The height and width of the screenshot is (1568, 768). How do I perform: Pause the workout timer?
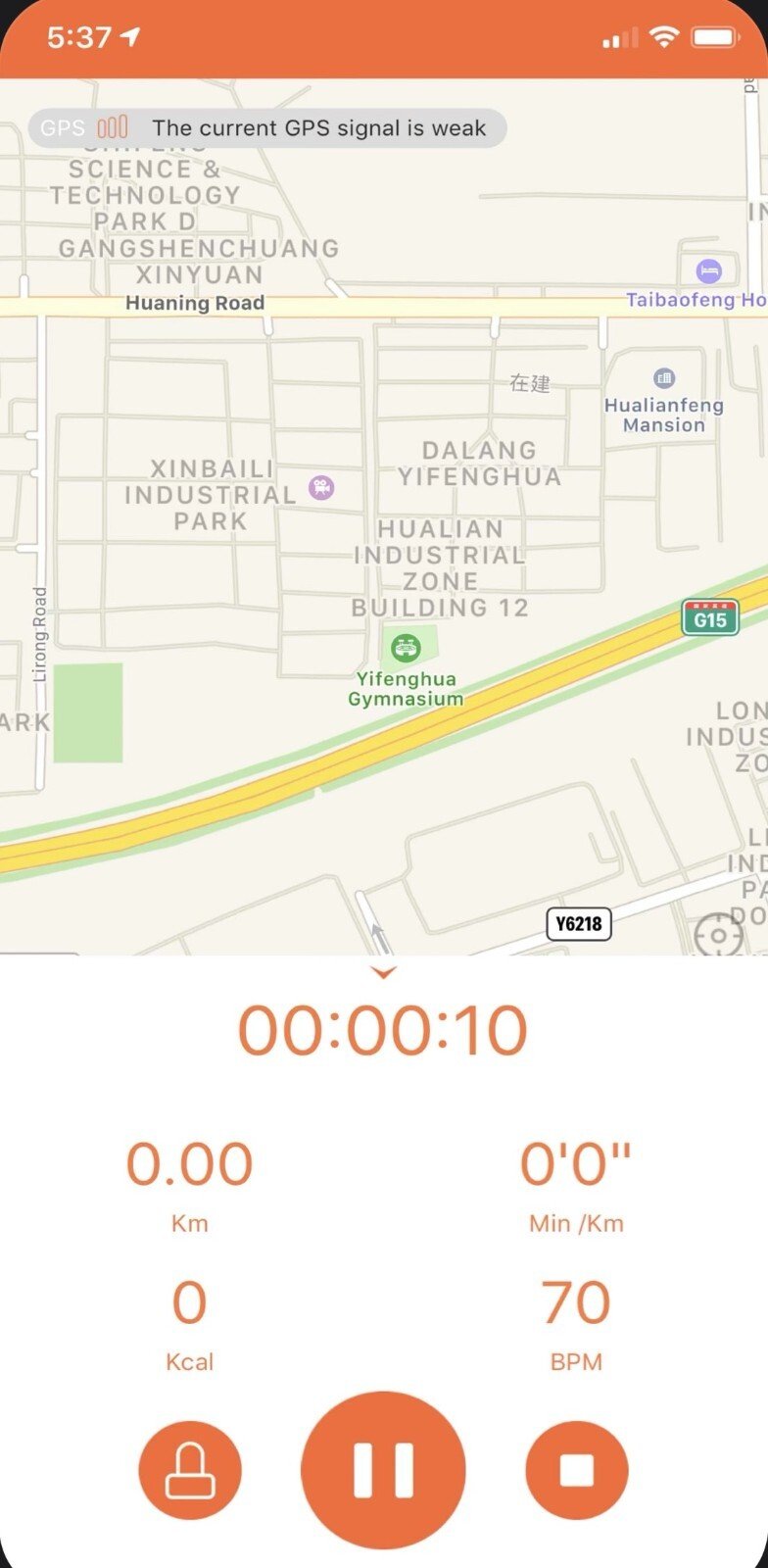pyautogui.click(x=383, y=1470)
